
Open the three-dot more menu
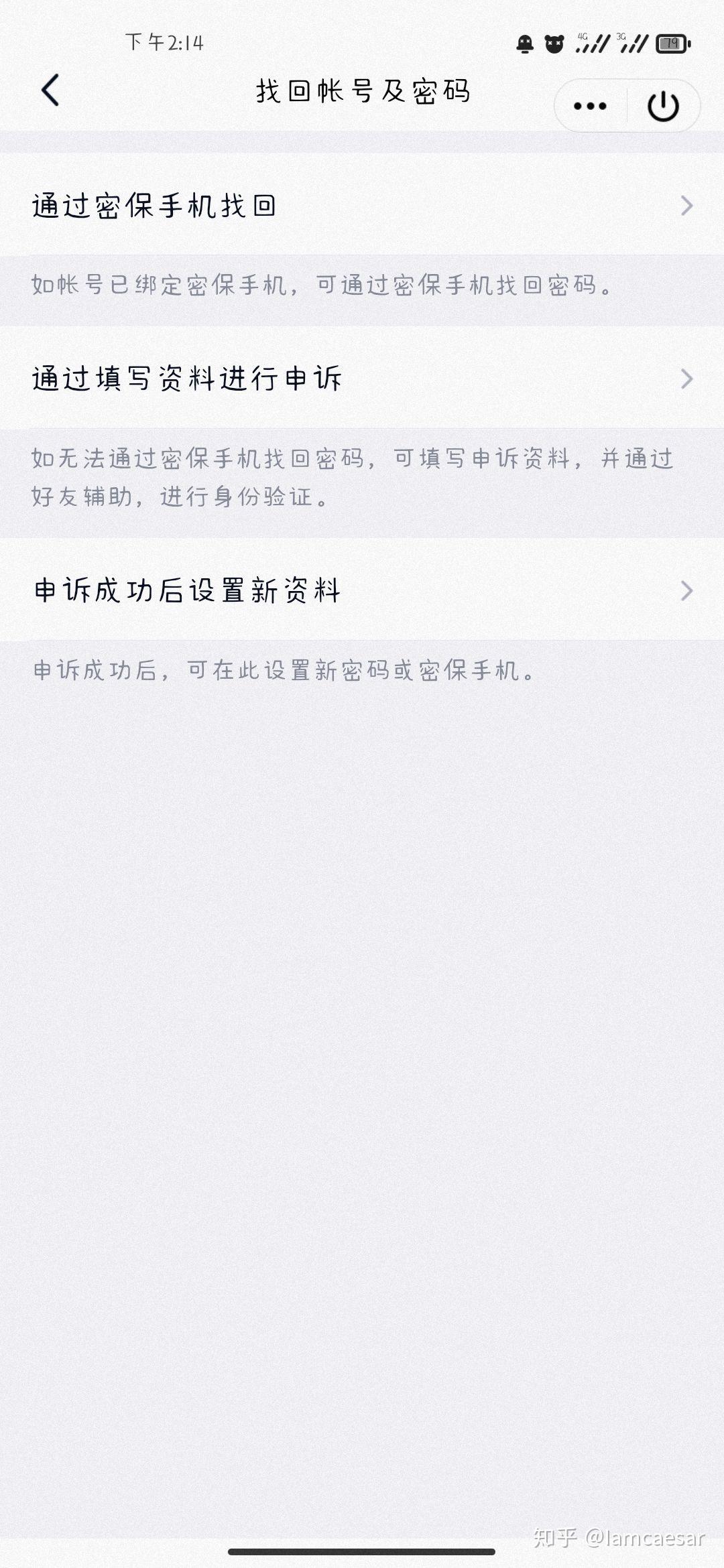click(590, 106)
